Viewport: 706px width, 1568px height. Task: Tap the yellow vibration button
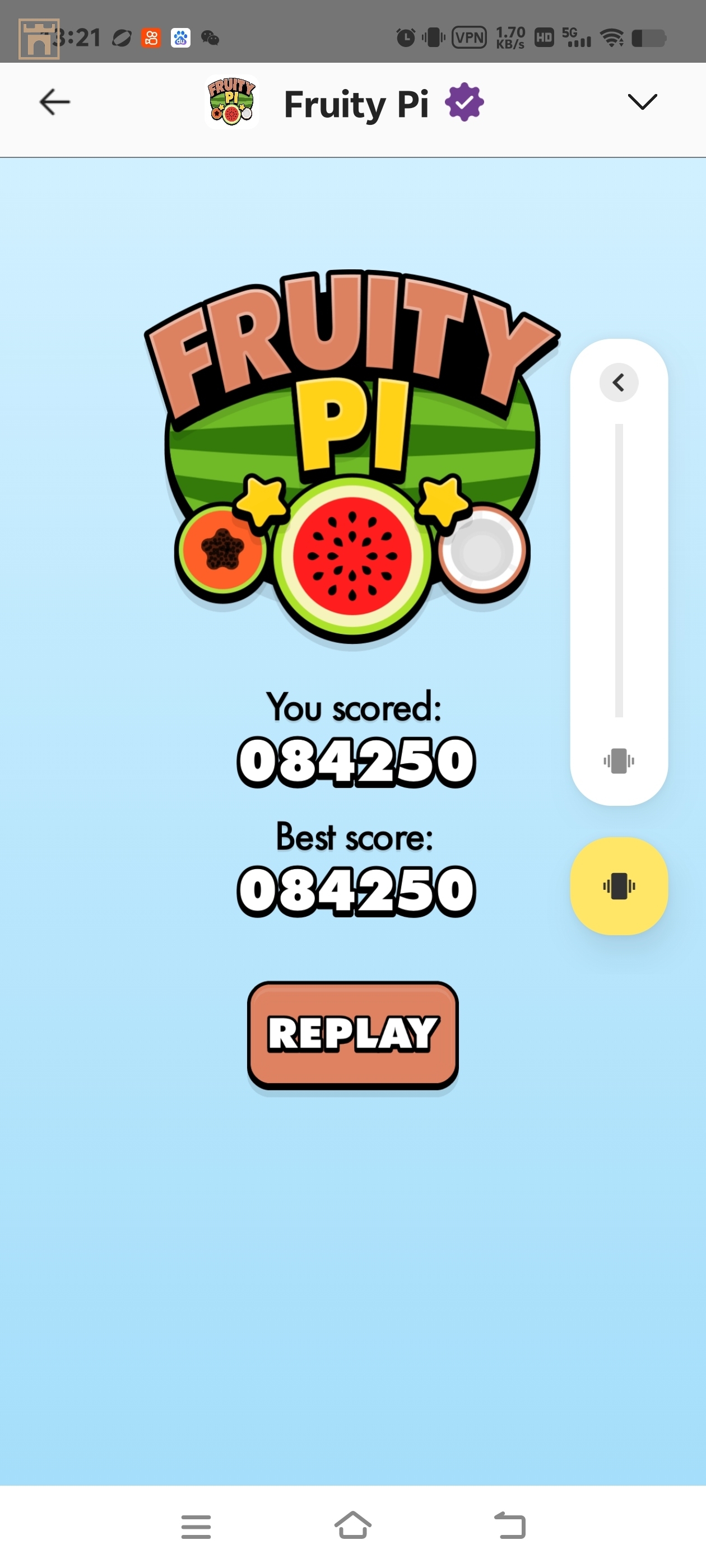coord(618,886)
